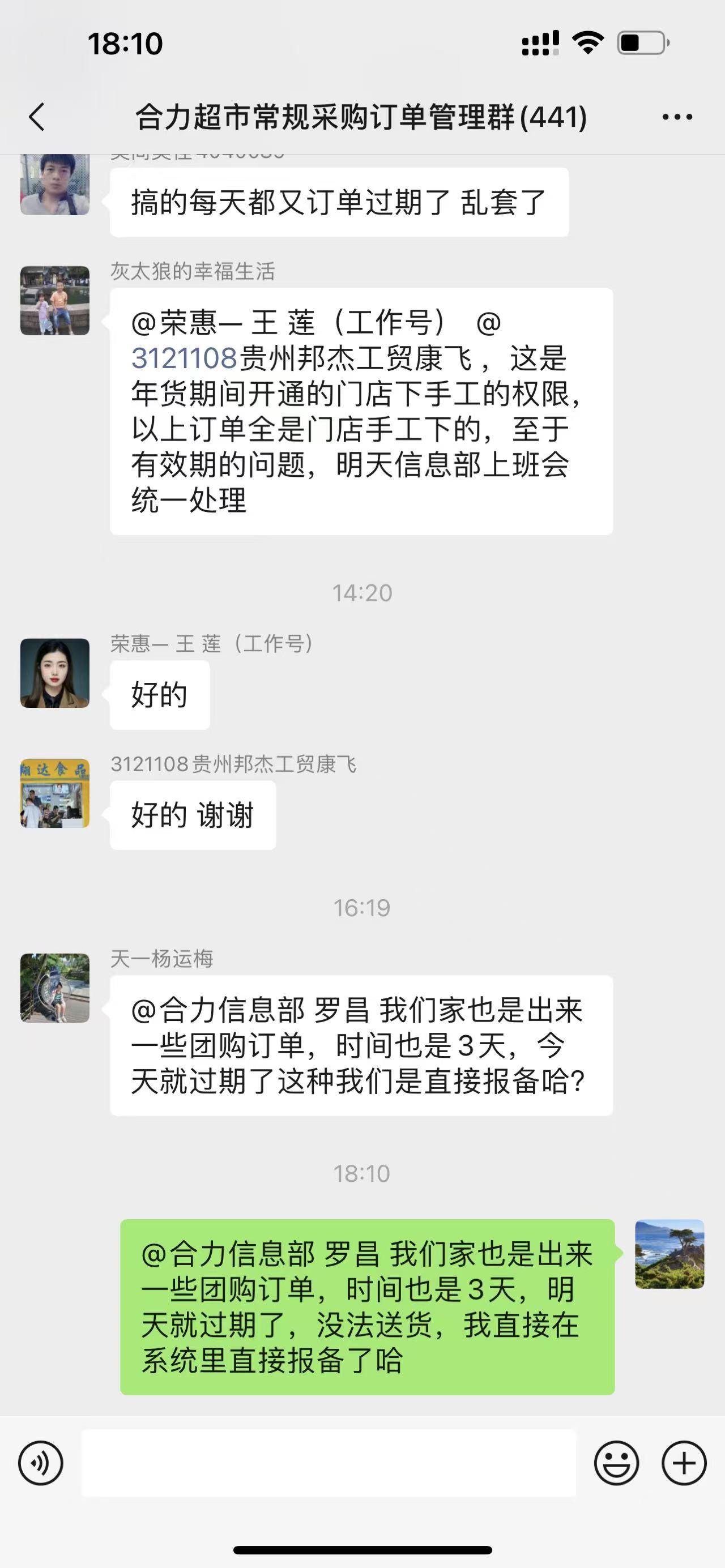Open avatar beside 搞的每天都又订单过期了 message
The width and height of the screenshot is (725, 1568).
coord(55,184)
